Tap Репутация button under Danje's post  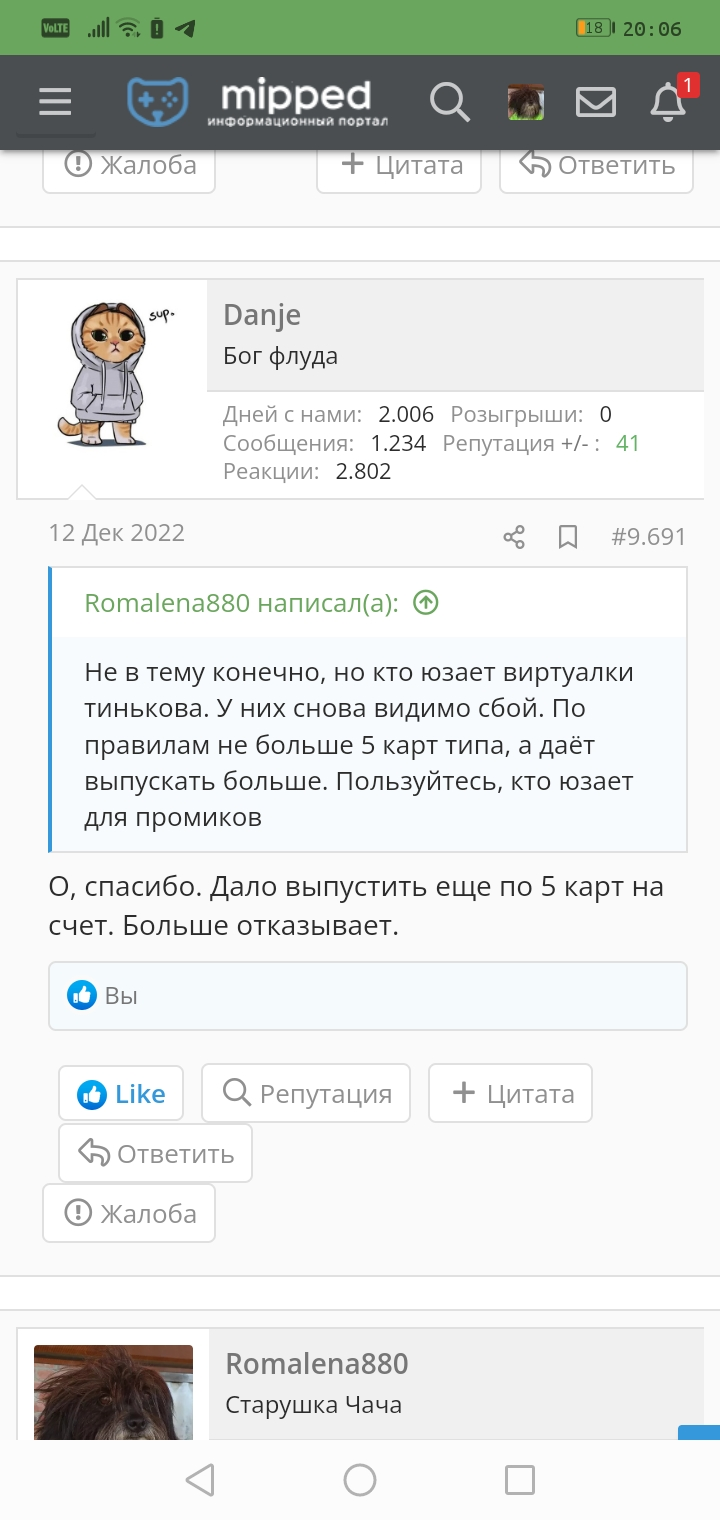click(x=306, y=1093)
